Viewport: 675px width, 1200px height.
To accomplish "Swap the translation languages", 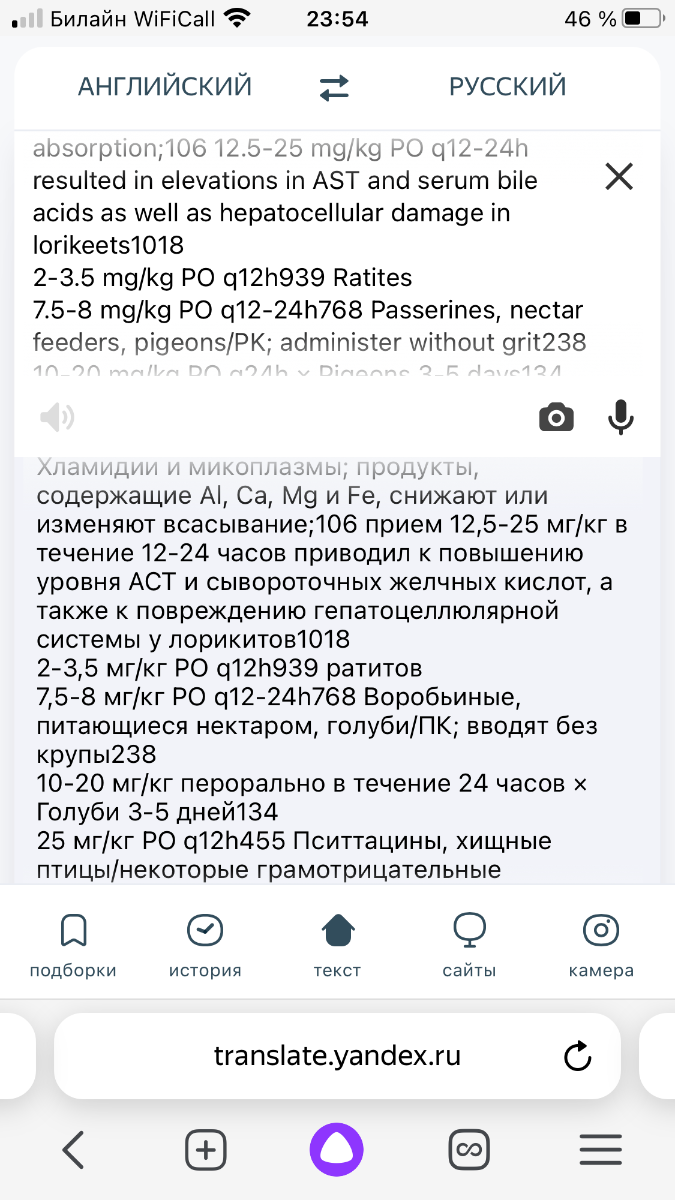I will pos(334,88).
